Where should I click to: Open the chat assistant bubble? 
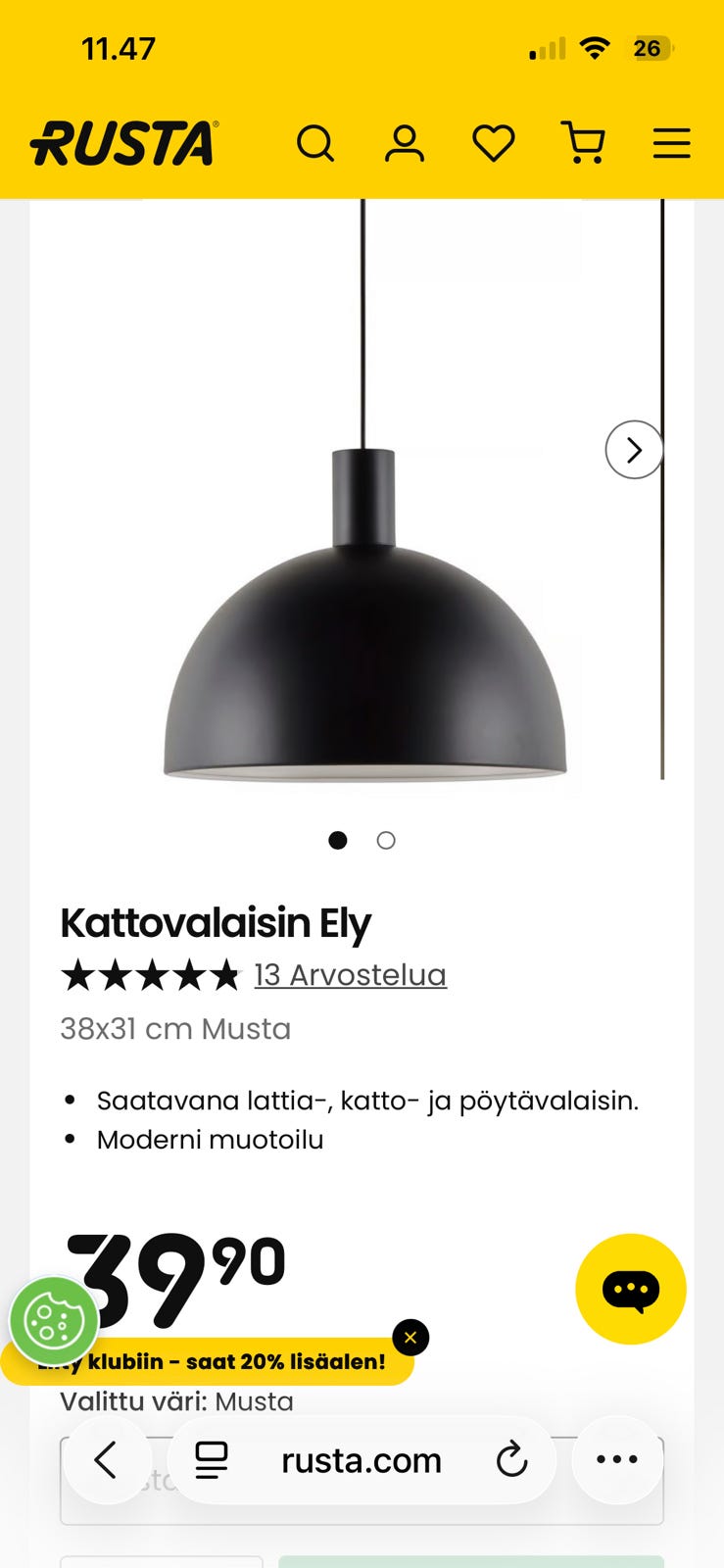click(x=630, y=1289)
